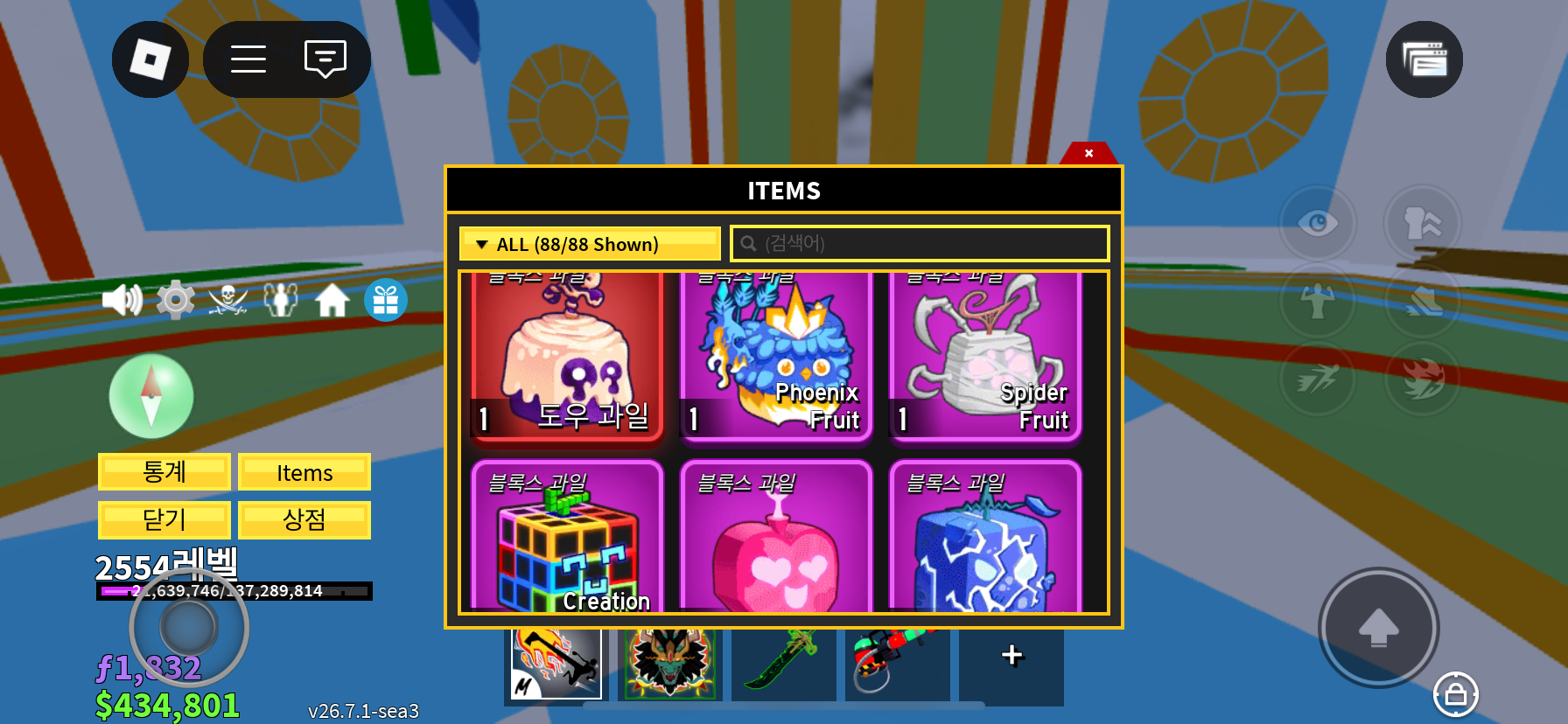1568x724 pixels.
Task: Open the hamburger list menu
Action: click(x=248, y=59)
